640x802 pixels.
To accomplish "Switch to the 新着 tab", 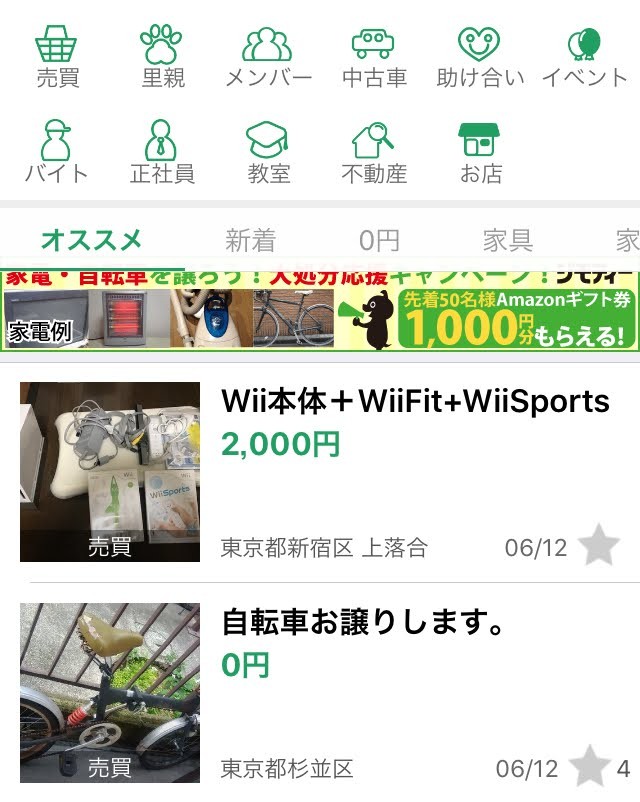I will (x=250, y=240).
